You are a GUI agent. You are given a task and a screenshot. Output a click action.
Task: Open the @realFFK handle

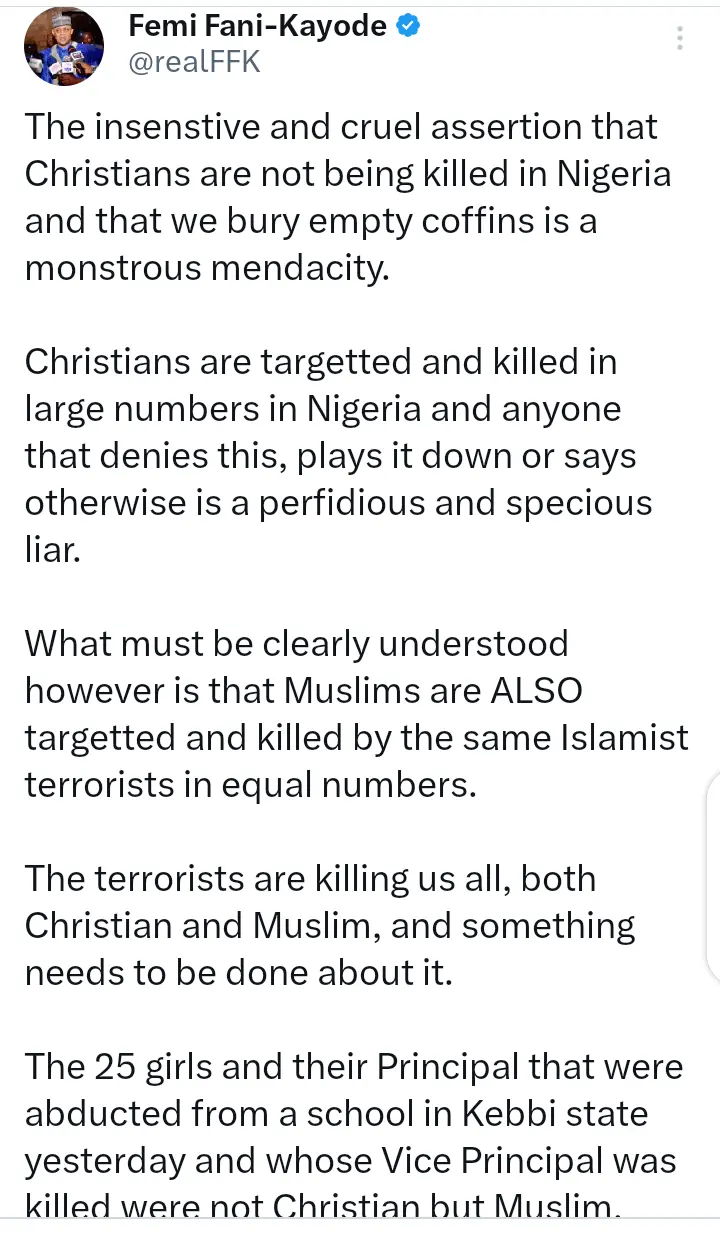(x=194, y=62)
